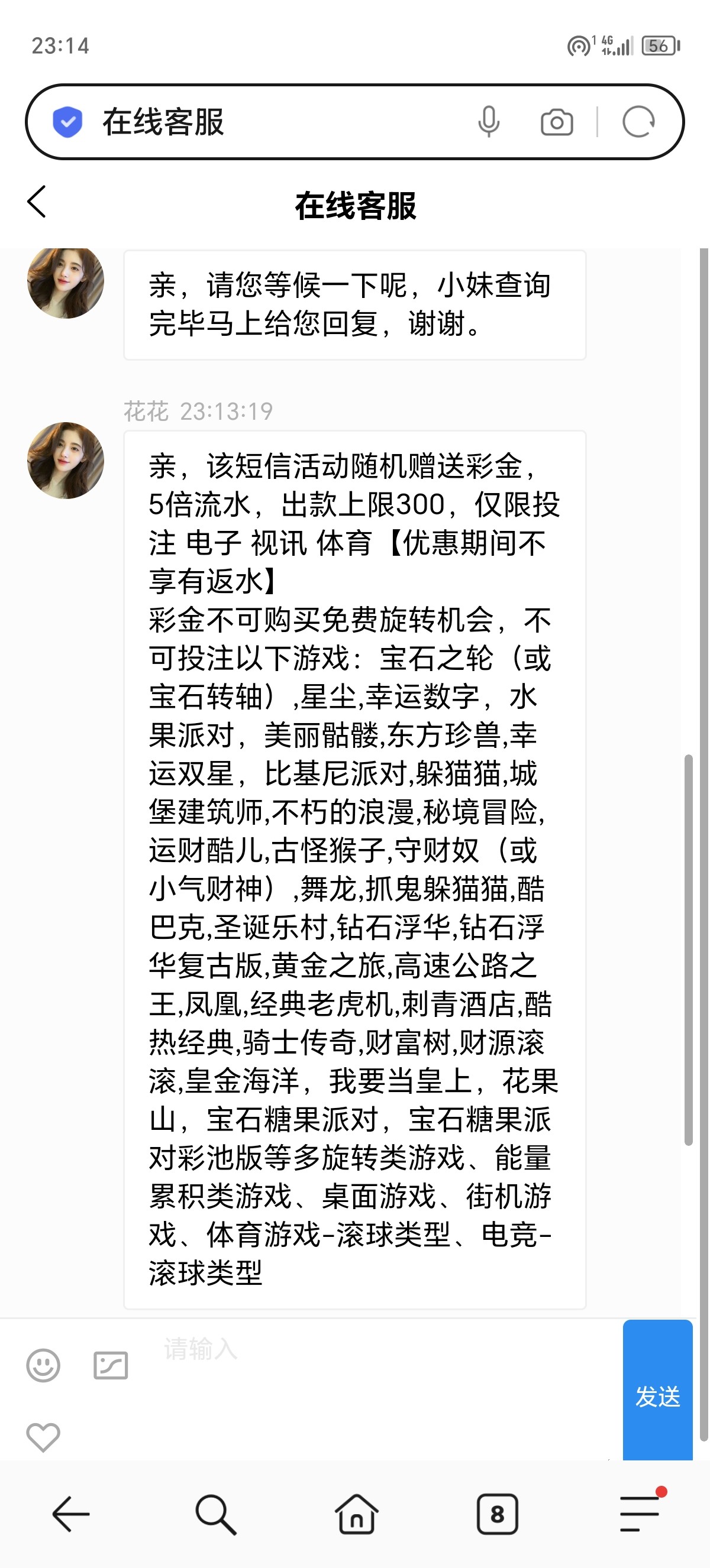Viewport: 710px width, 1568px height.
Task: Attach an image to the chat
Action: pyautogui.click(x=110, y=1365)
